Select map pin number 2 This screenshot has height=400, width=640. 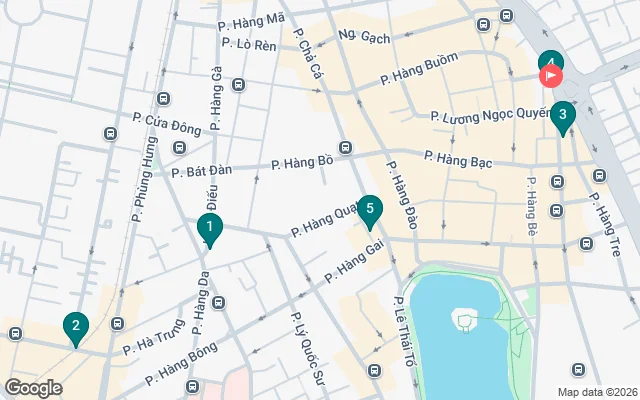[x=75, y=327]
